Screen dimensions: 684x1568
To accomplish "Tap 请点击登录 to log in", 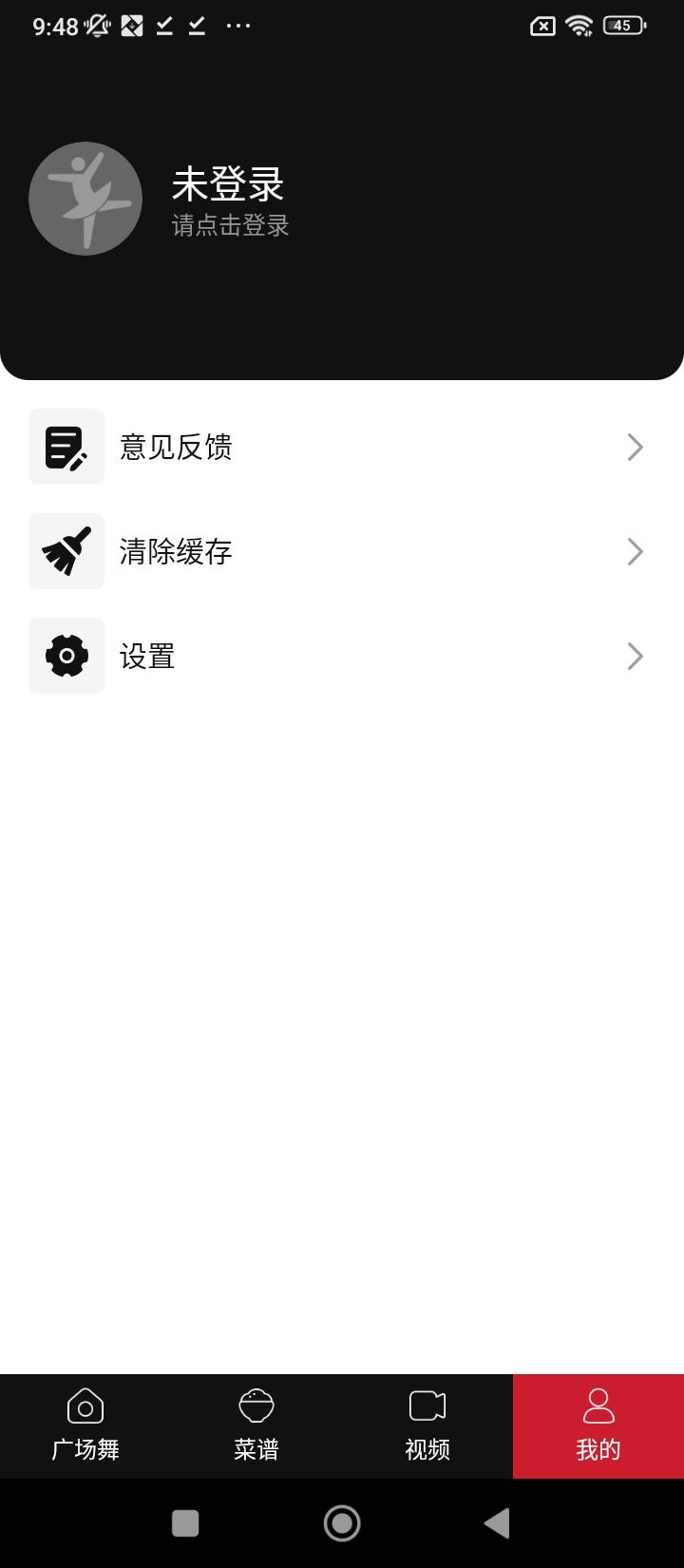I will coord(231,227).
